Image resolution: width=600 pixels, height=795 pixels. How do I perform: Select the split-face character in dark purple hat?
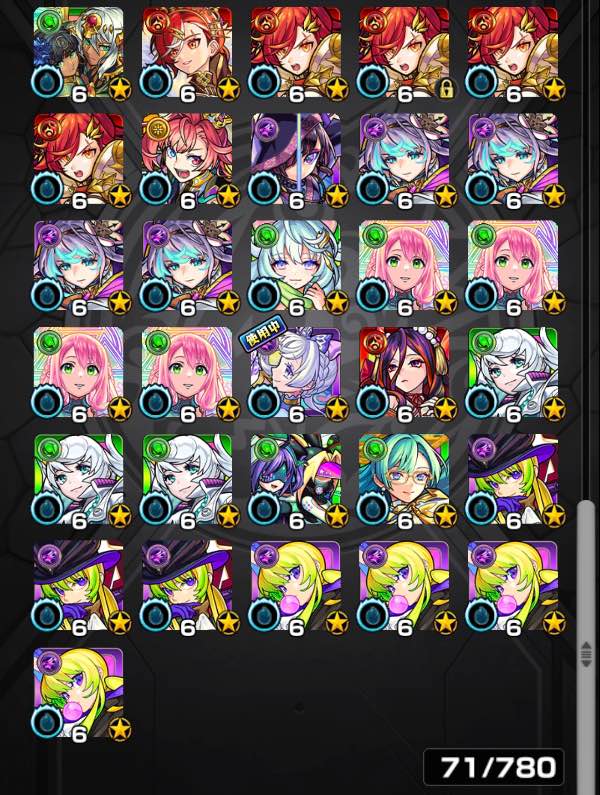click(295, 159)
